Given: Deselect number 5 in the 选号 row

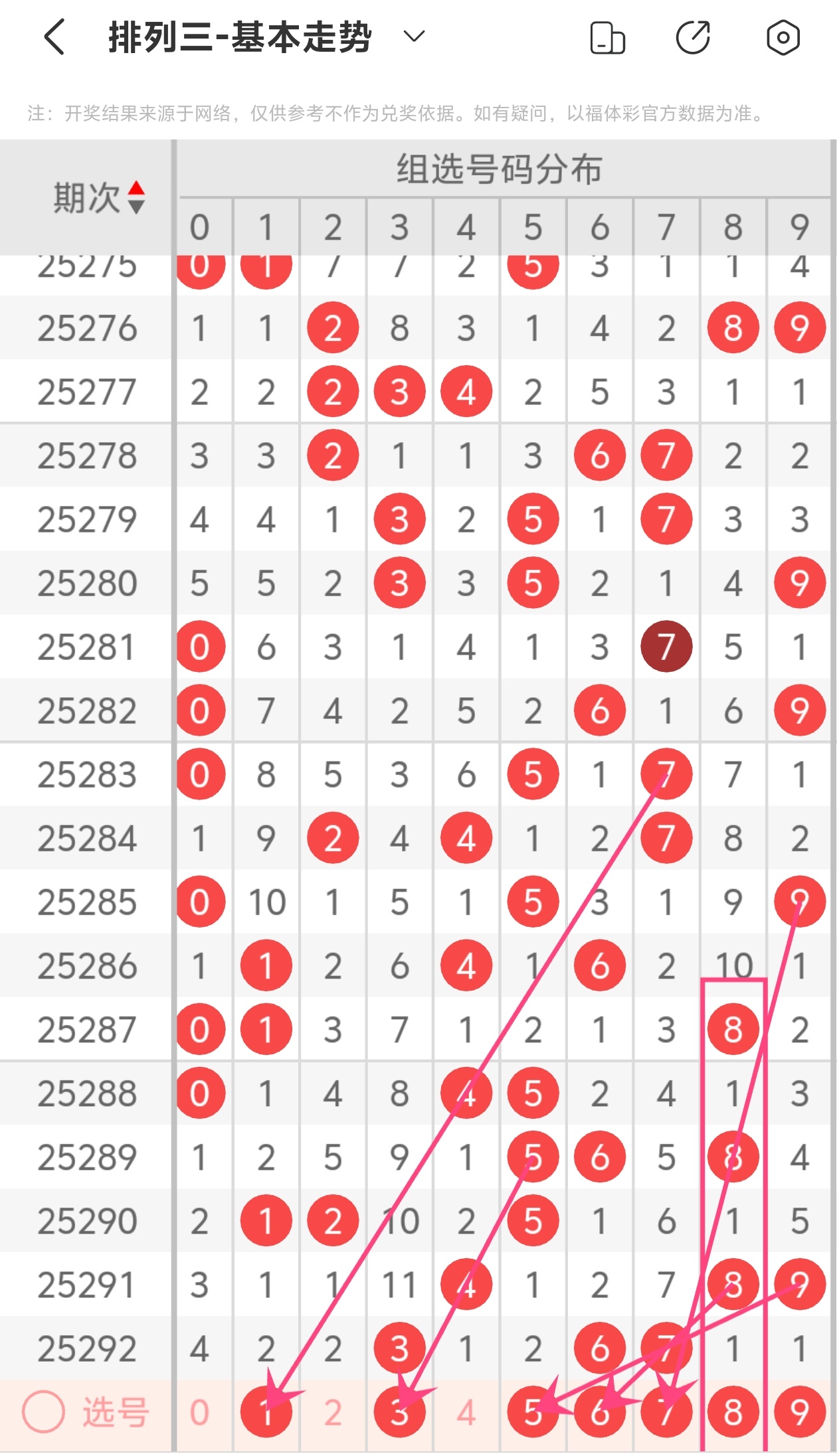Looking at the screenshot, I should click(533, 1412).
